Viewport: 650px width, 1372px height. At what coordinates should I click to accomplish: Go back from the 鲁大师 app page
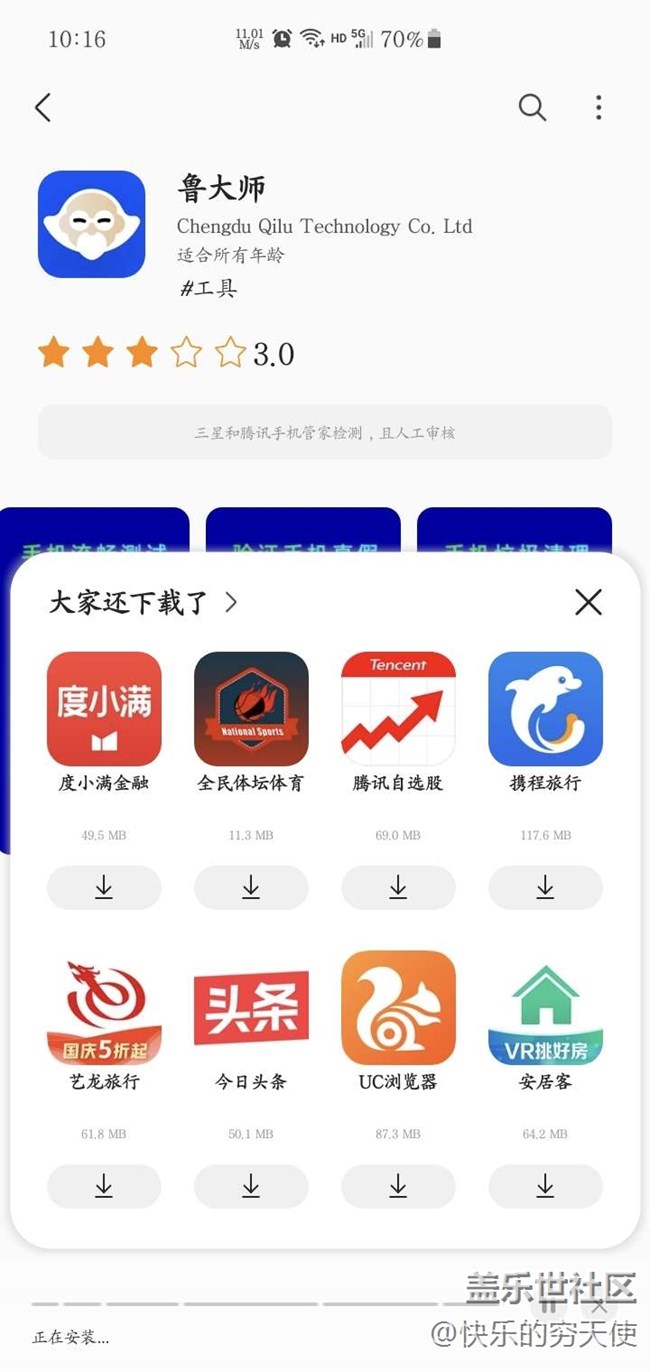point(43,108)
